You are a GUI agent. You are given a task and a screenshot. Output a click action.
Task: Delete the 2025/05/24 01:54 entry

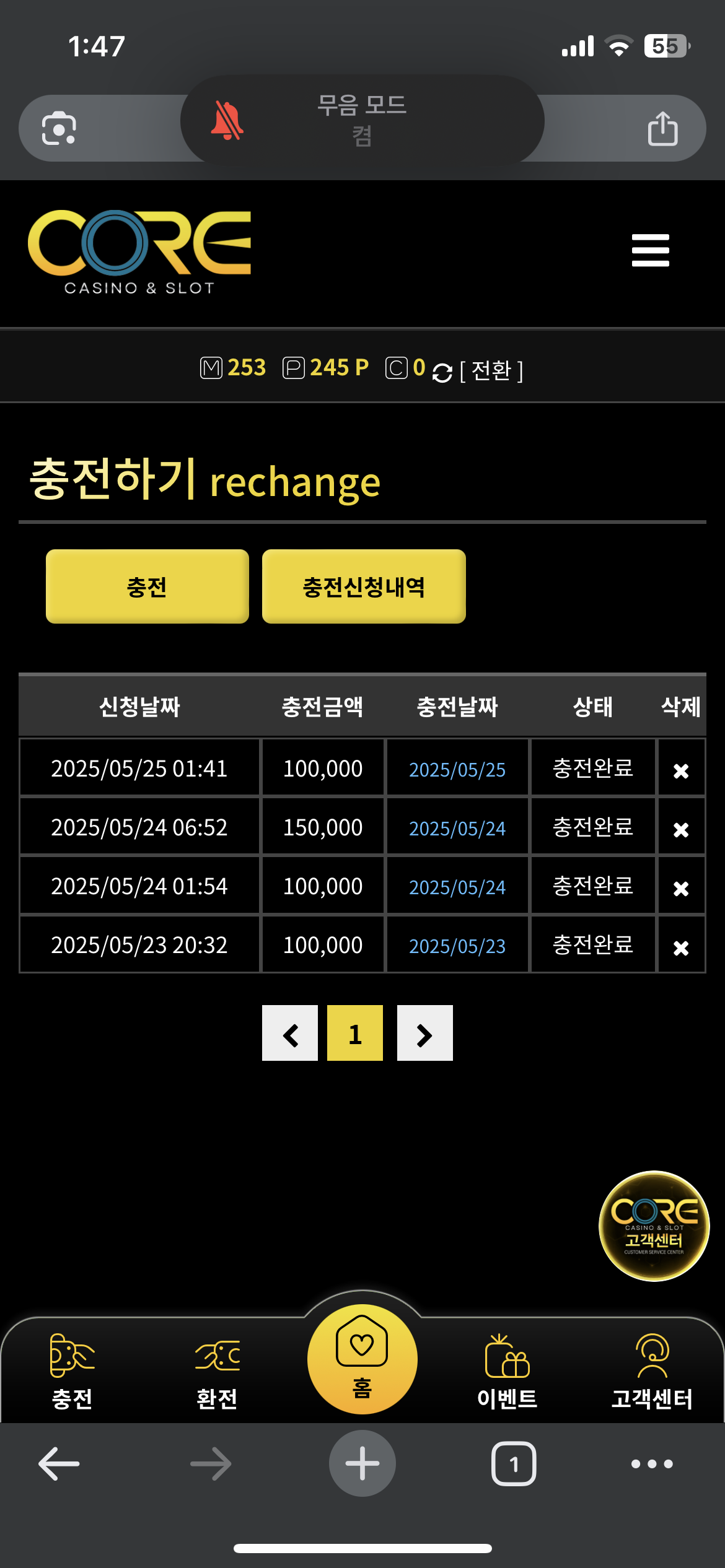681,888
